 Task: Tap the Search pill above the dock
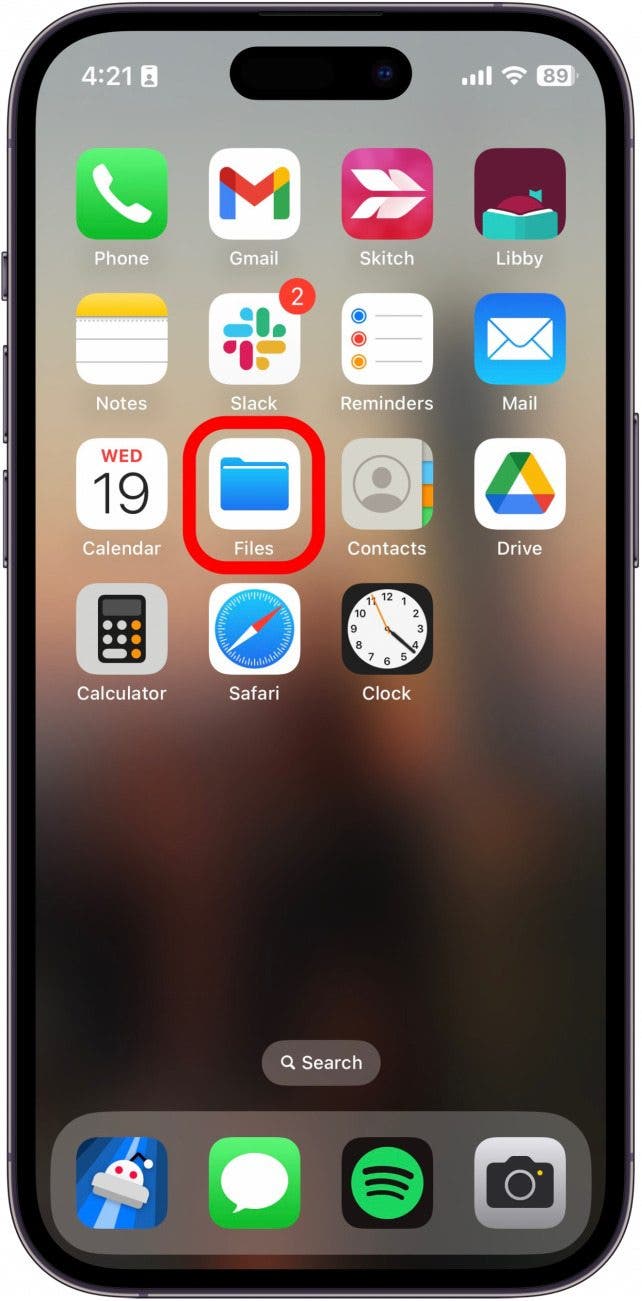(321, 1063)
